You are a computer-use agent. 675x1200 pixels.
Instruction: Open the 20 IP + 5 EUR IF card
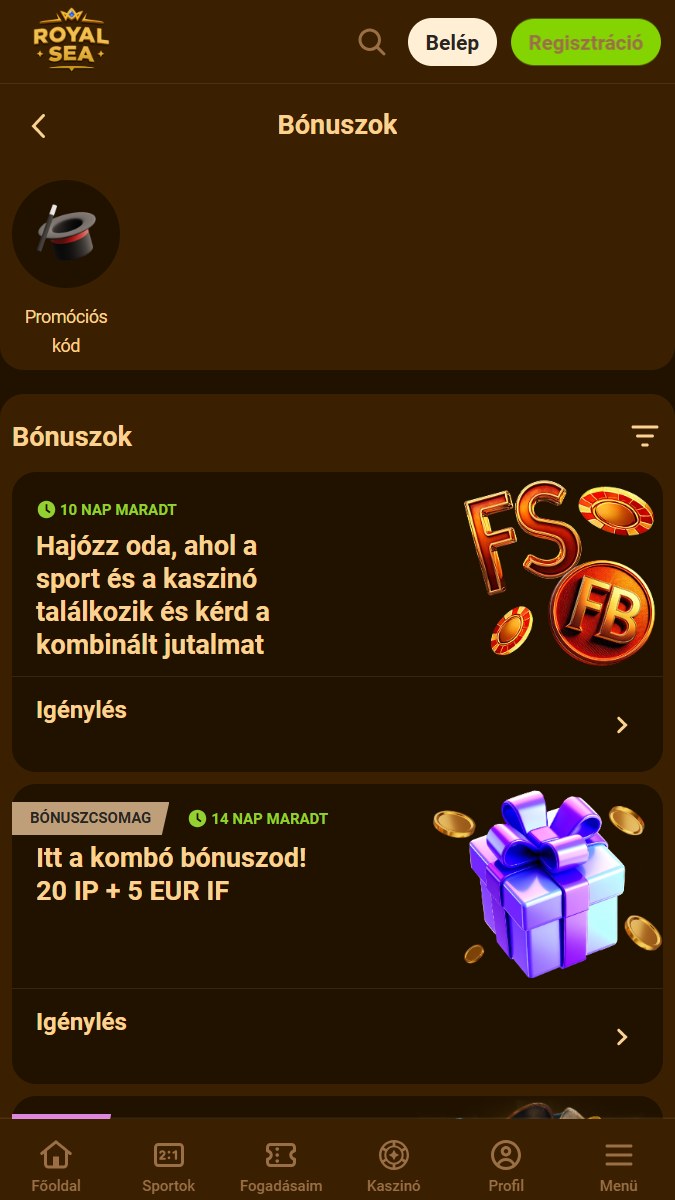coord(337,886)
